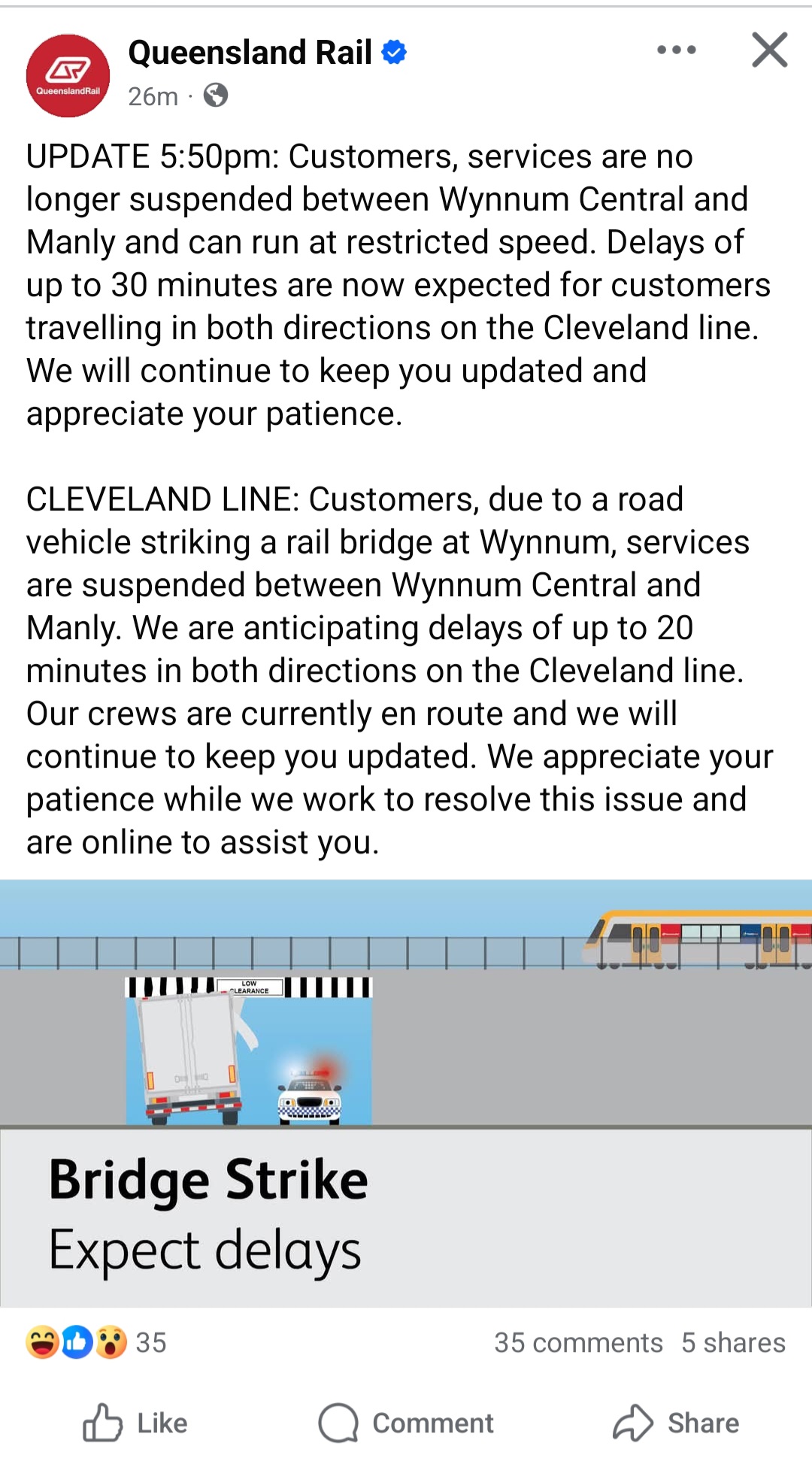
Task: Share this post
Action: coord(676,1423)
